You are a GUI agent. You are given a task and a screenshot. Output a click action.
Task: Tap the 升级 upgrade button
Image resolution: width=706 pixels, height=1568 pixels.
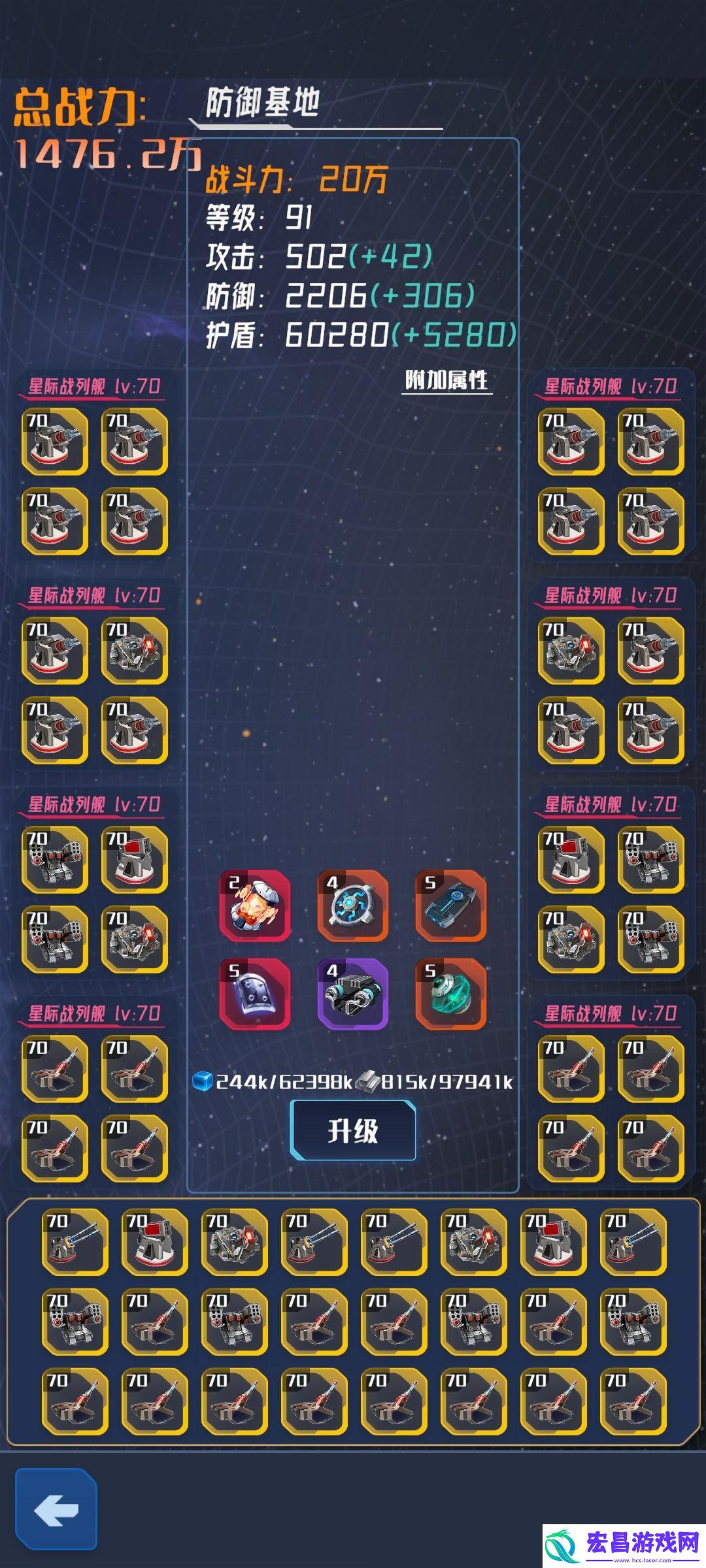pyautogui.click(x=353, y=1130)
